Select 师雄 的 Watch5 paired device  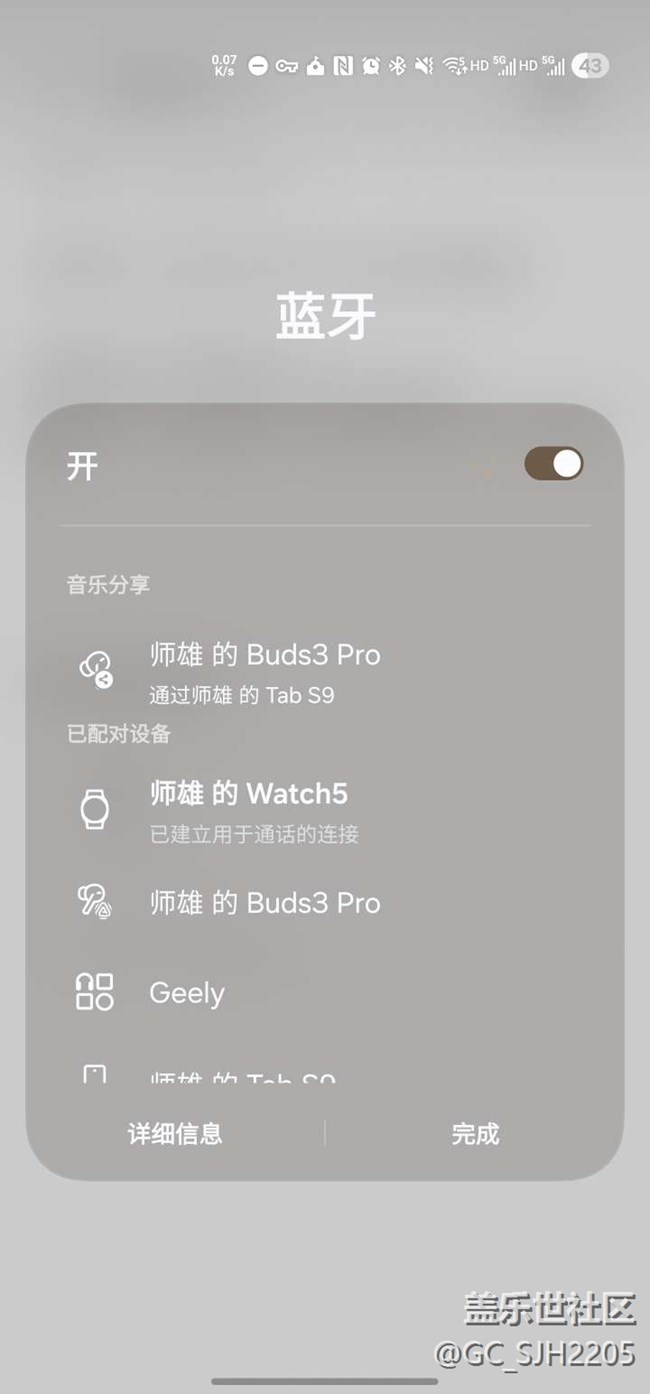click(x=250, y=810)
